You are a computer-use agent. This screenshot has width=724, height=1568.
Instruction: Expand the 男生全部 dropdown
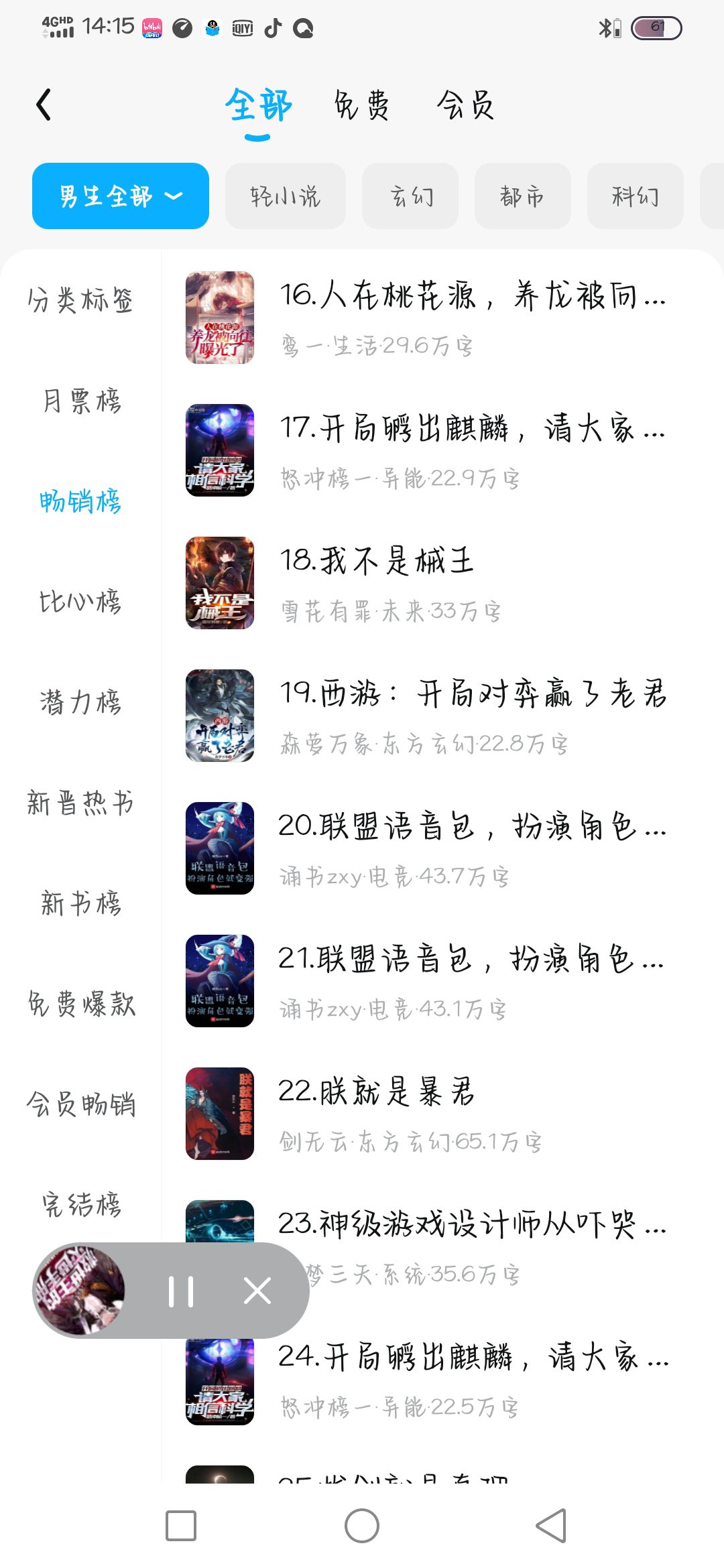pos(121,196)
